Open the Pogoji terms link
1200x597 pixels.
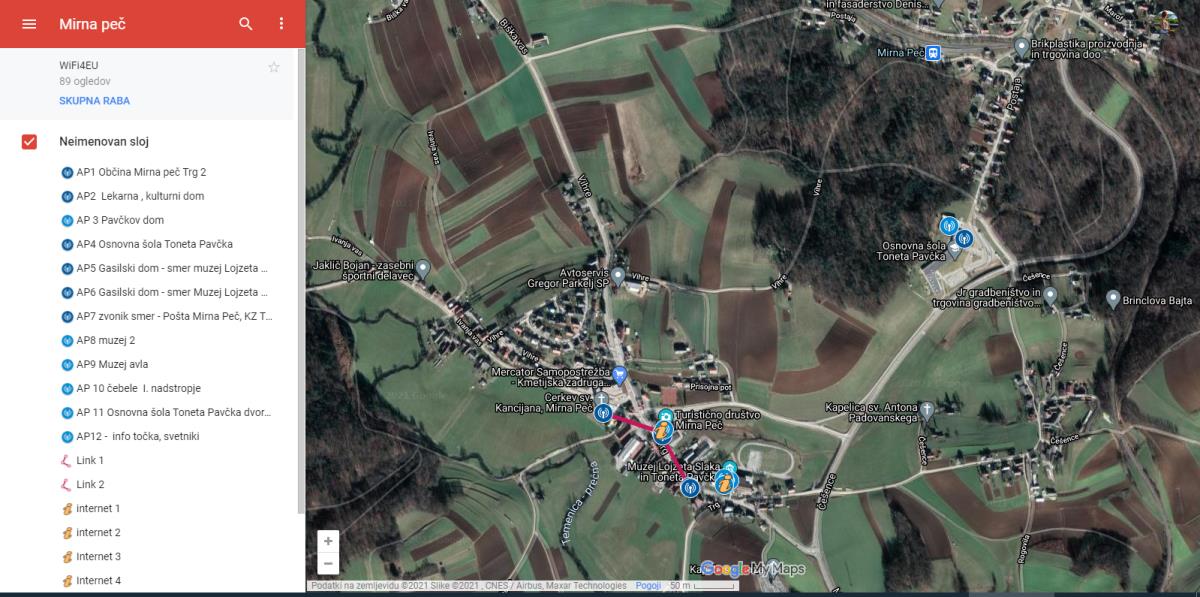(648, 586)
